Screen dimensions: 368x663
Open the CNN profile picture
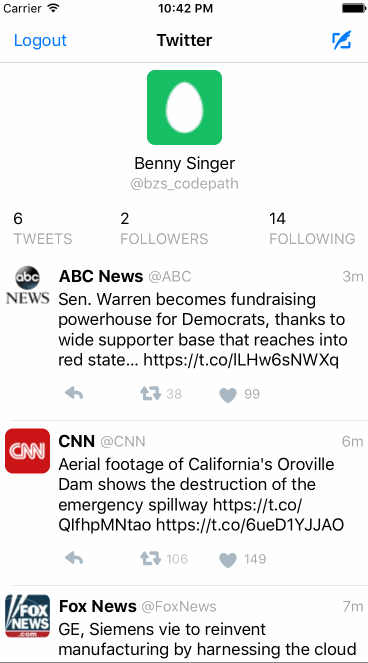[27, 451]
